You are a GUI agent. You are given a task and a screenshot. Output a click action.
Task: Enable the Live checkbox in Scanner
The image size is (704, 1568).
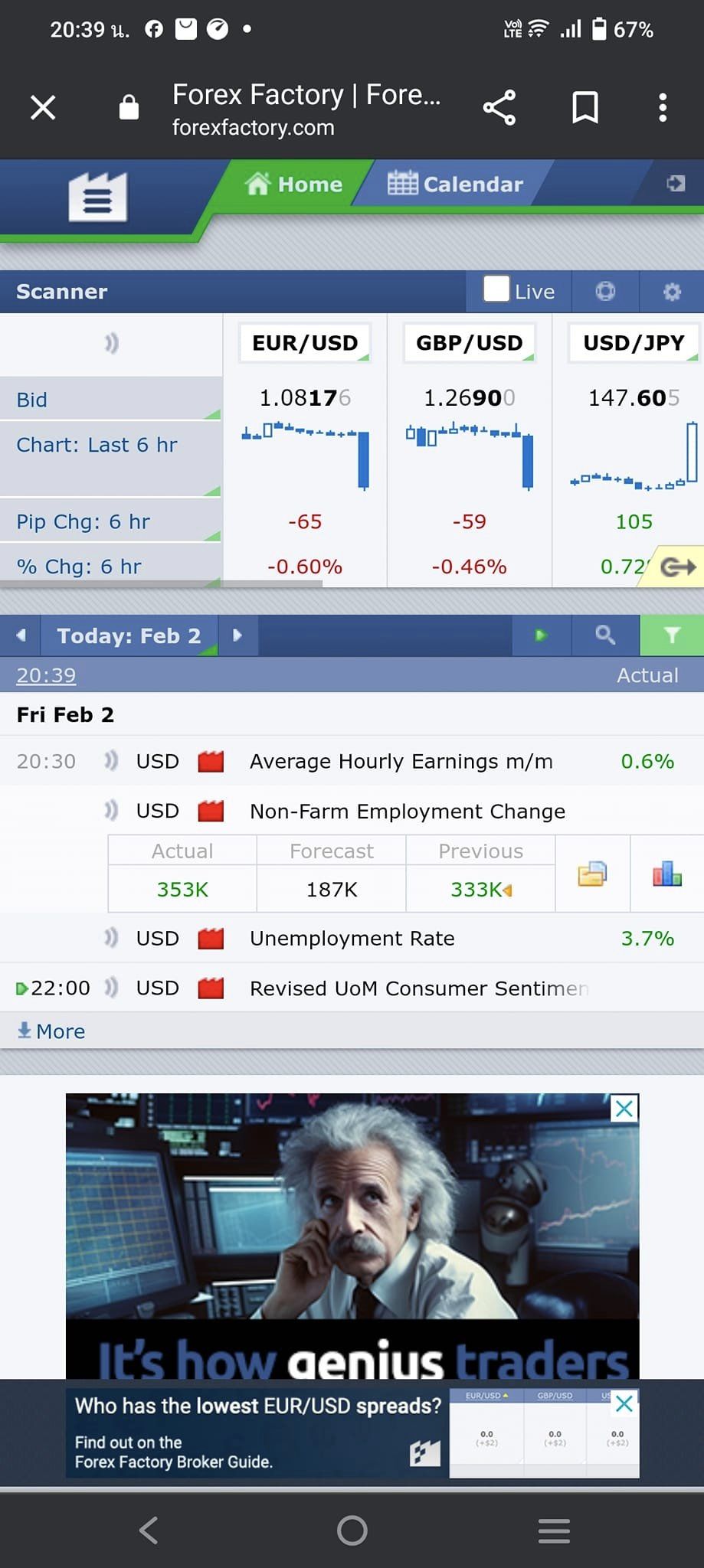[x=496, y=289]
